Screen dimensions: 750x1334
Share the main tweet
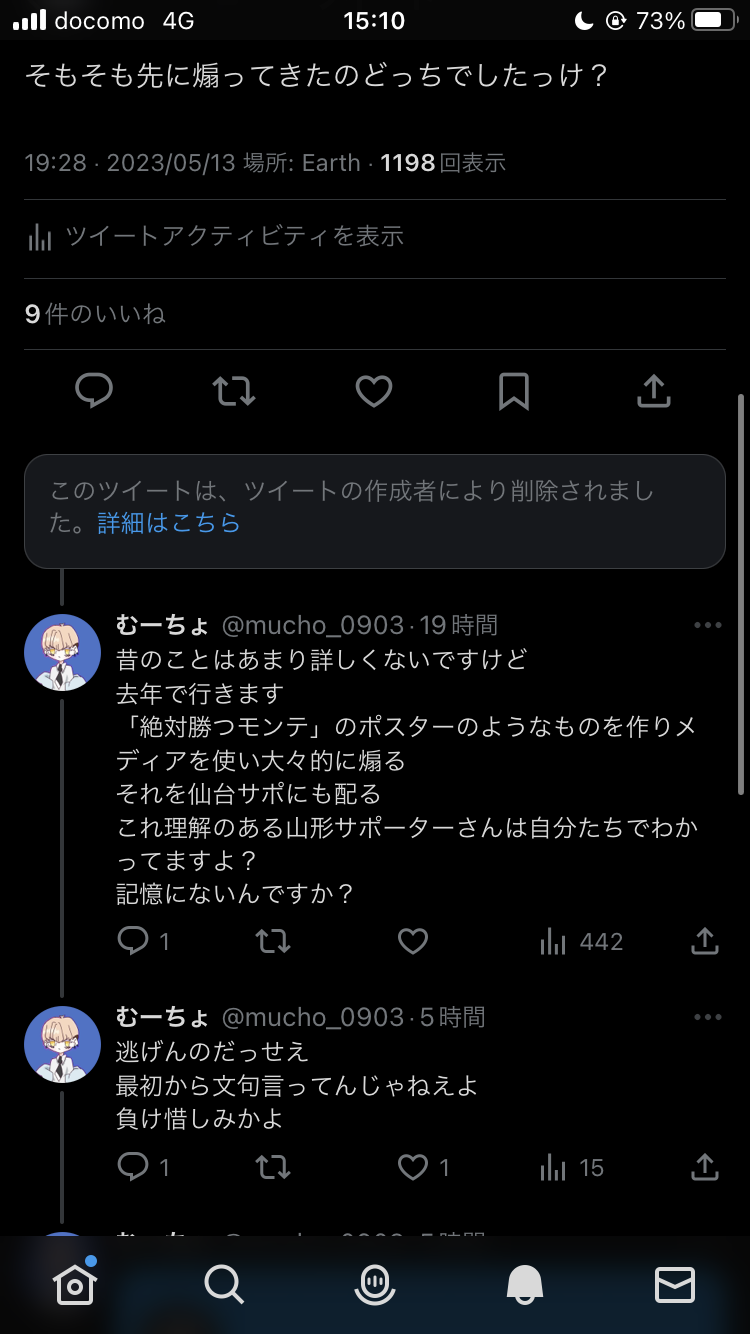click(x=653, y=391)
